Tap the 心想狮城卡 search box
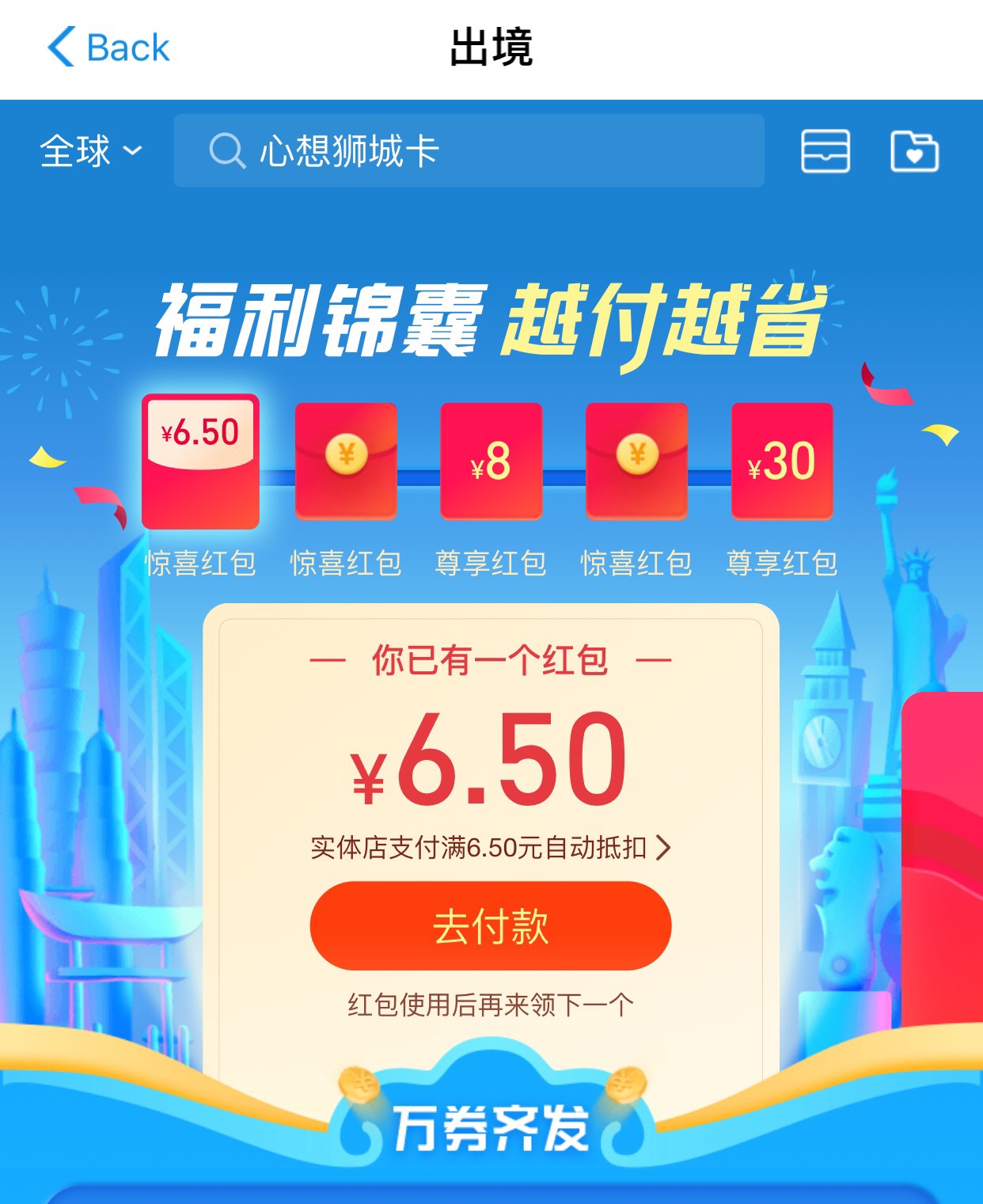983x1204 pixels. (x=469, y=150)
